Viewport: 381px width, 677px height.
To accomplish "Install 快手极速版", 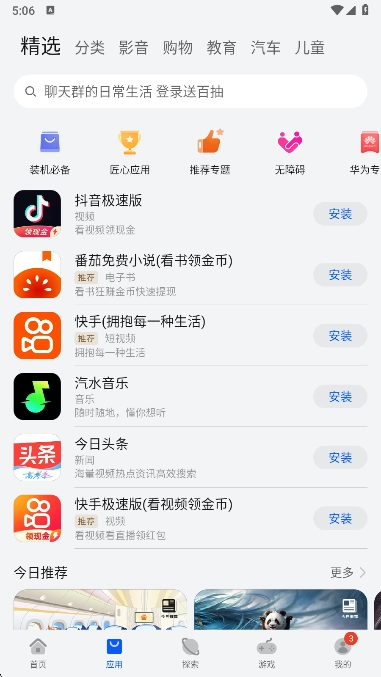I will point(340,518).
